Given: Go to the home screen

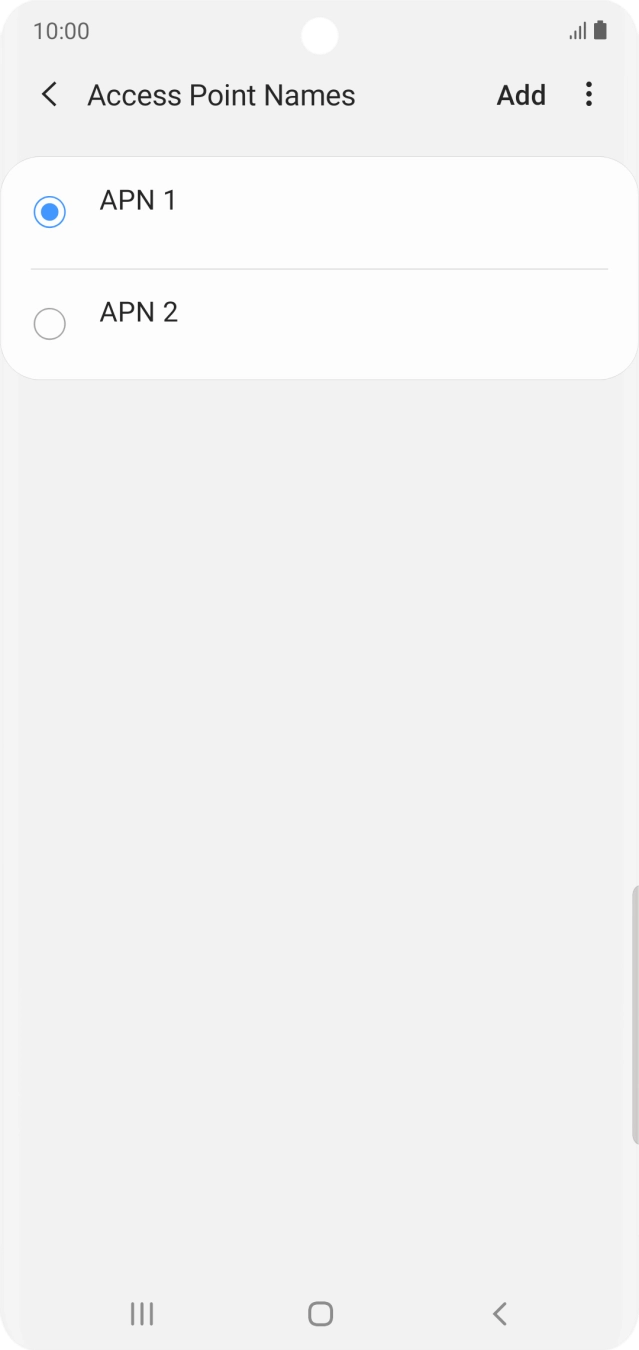Looking at the screenshot, I should tap(320, 1313).
